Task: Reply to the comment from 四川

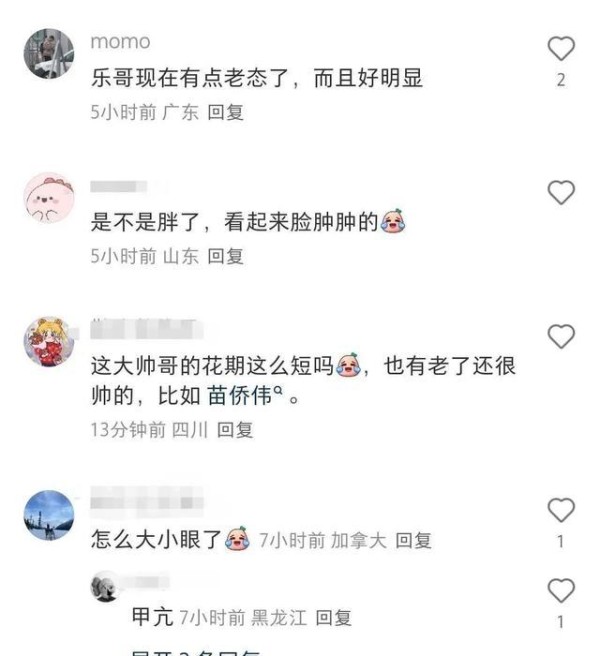Action: [235, 430]
